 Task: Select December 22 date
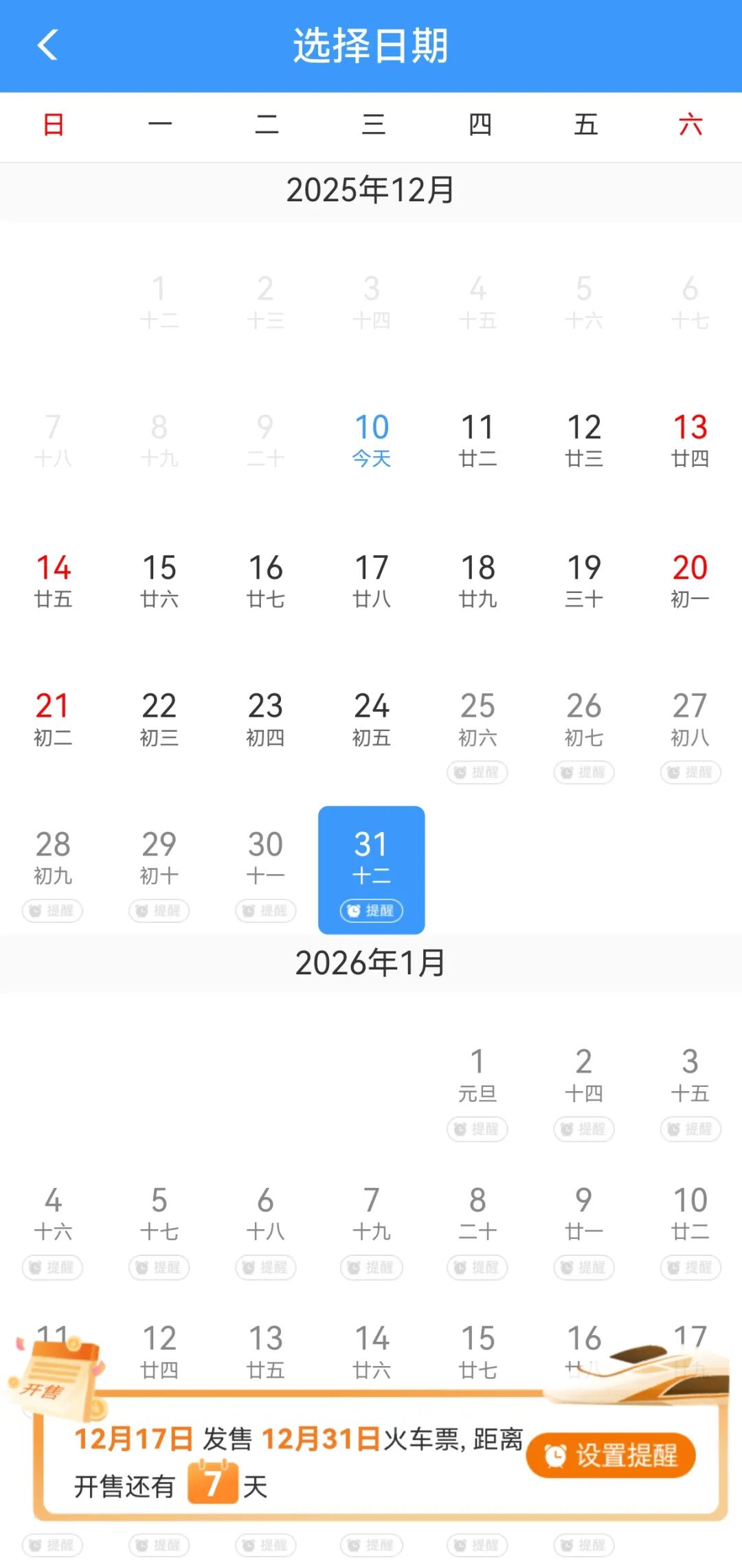click(x=159, y=719)
